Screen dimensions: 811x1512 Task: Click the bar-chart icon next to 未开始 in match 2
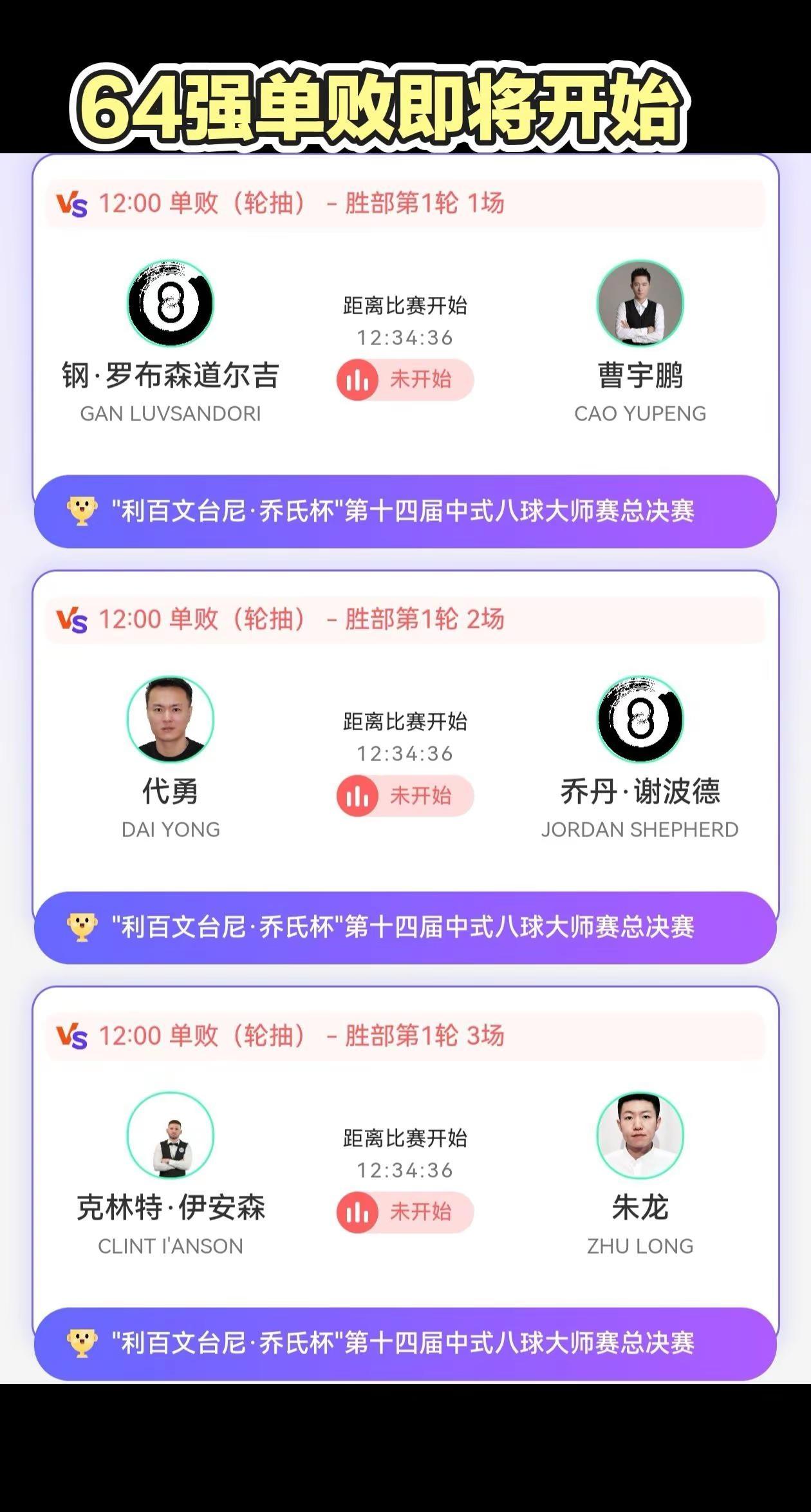click(x=359, y=796)
